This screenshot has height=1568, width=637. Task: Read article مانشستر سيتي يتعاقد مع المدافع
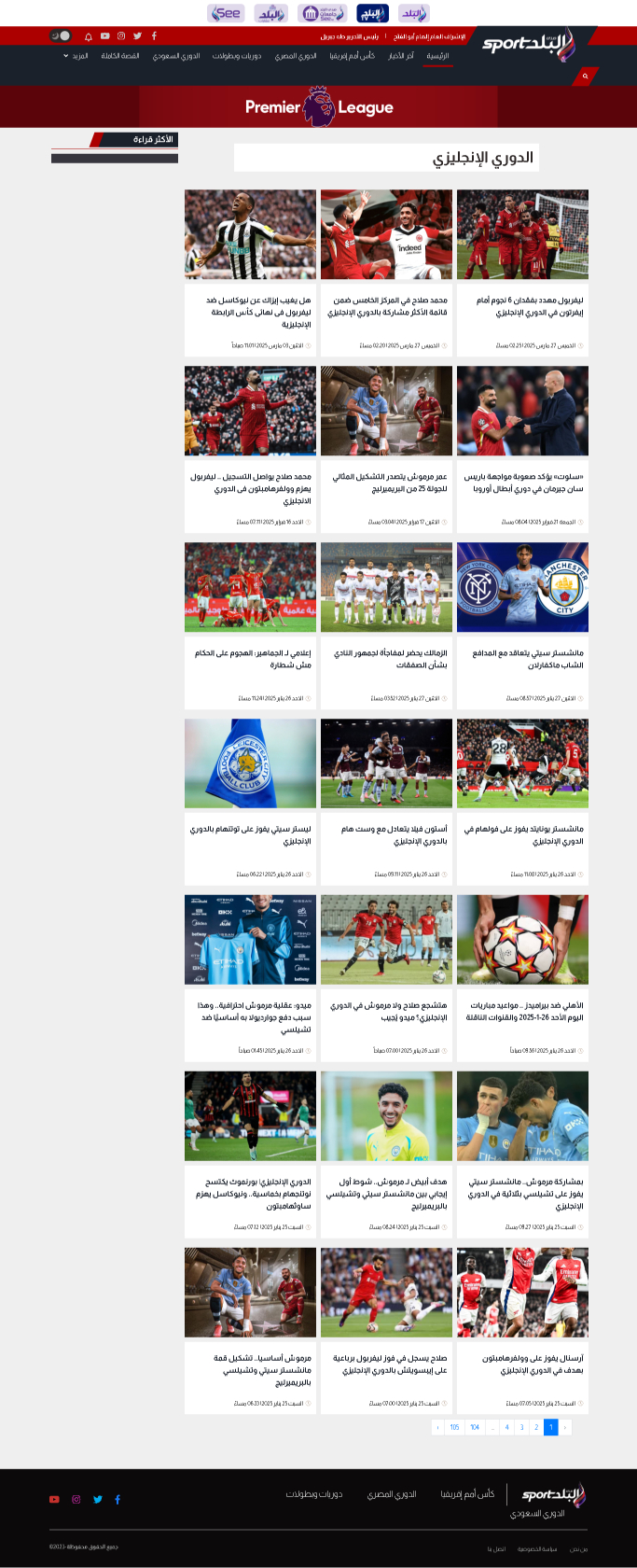click(x=528, y=659)
